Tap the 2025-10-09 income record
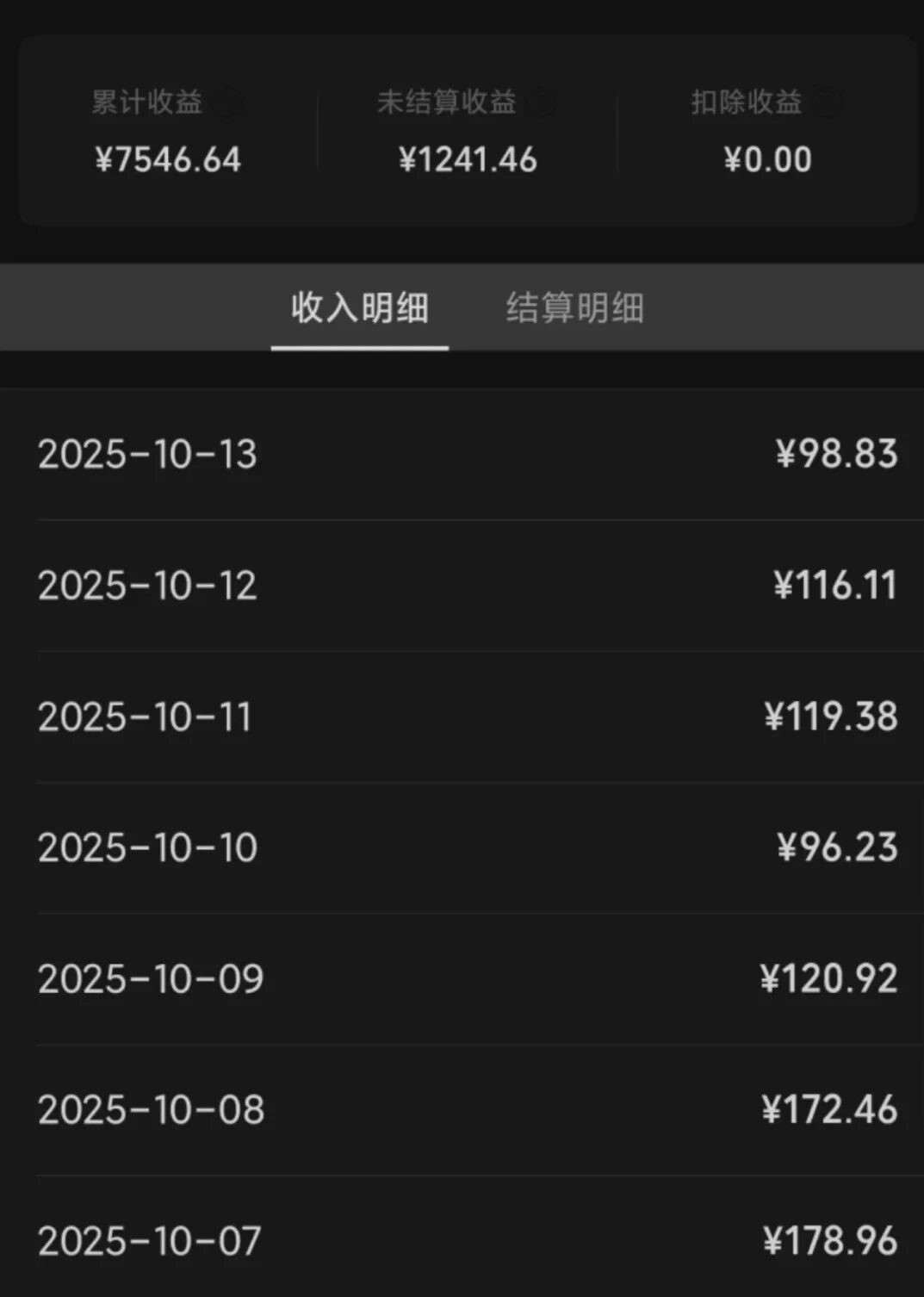Screen dimensions: 924x1297 (x=462, y=977)
